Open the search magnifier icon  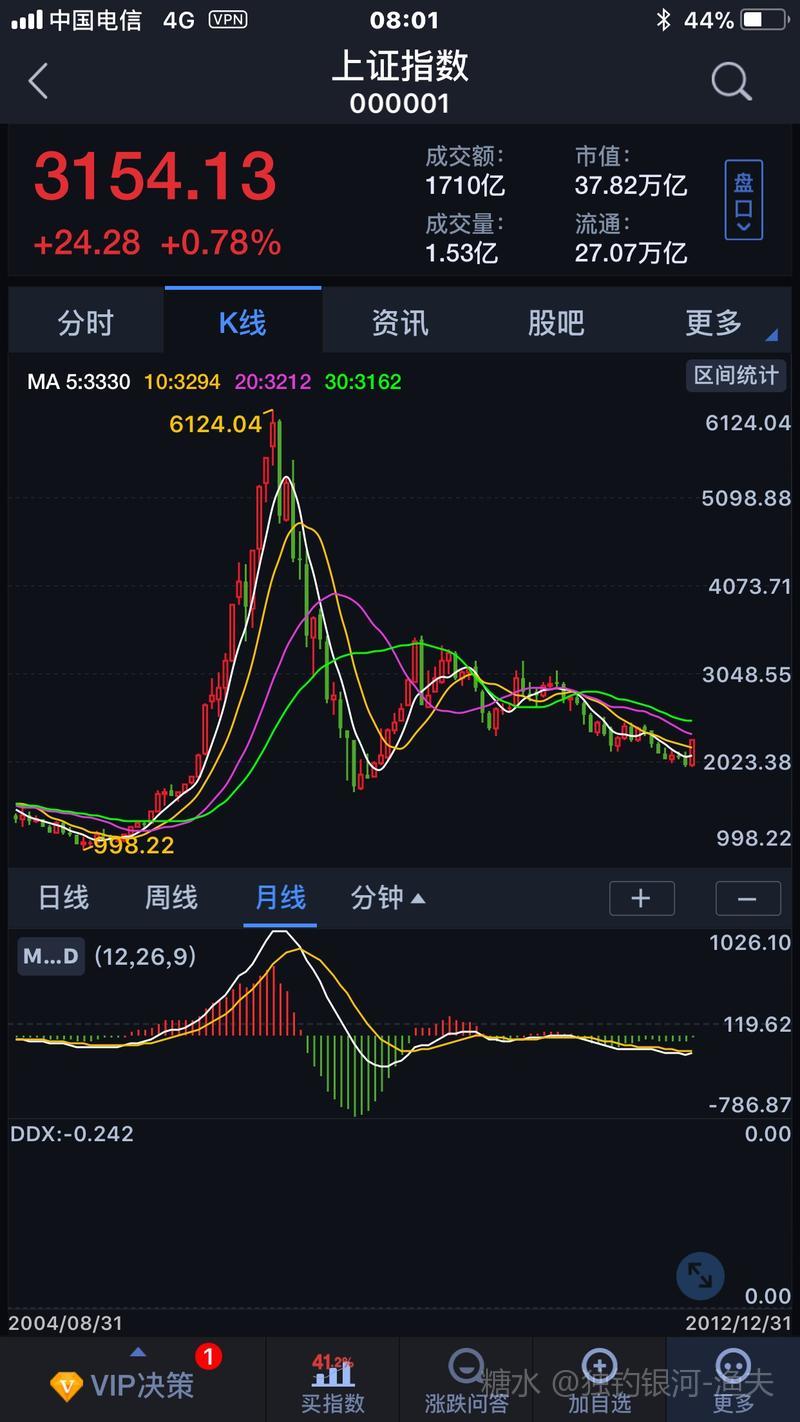731,81
